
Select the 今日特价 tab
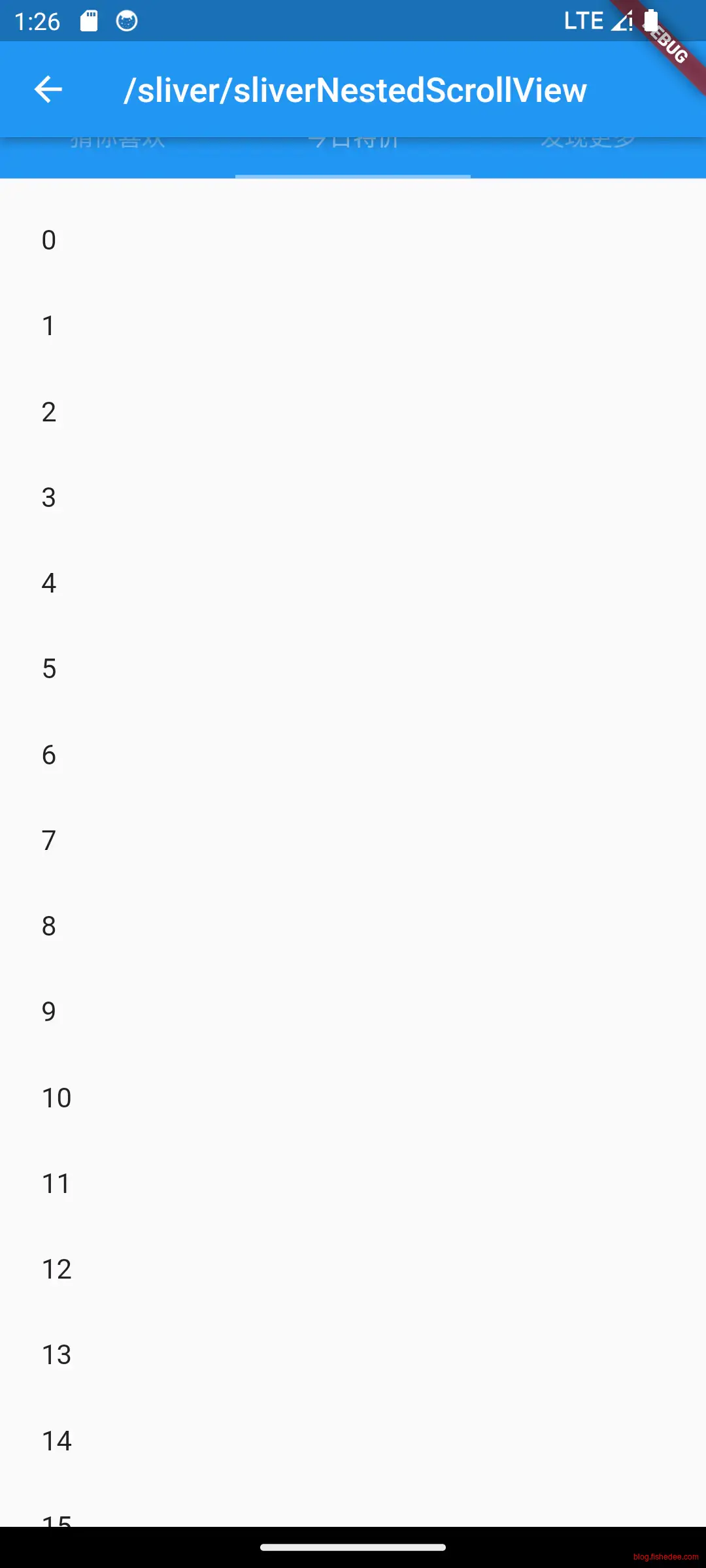pos(353,157)
